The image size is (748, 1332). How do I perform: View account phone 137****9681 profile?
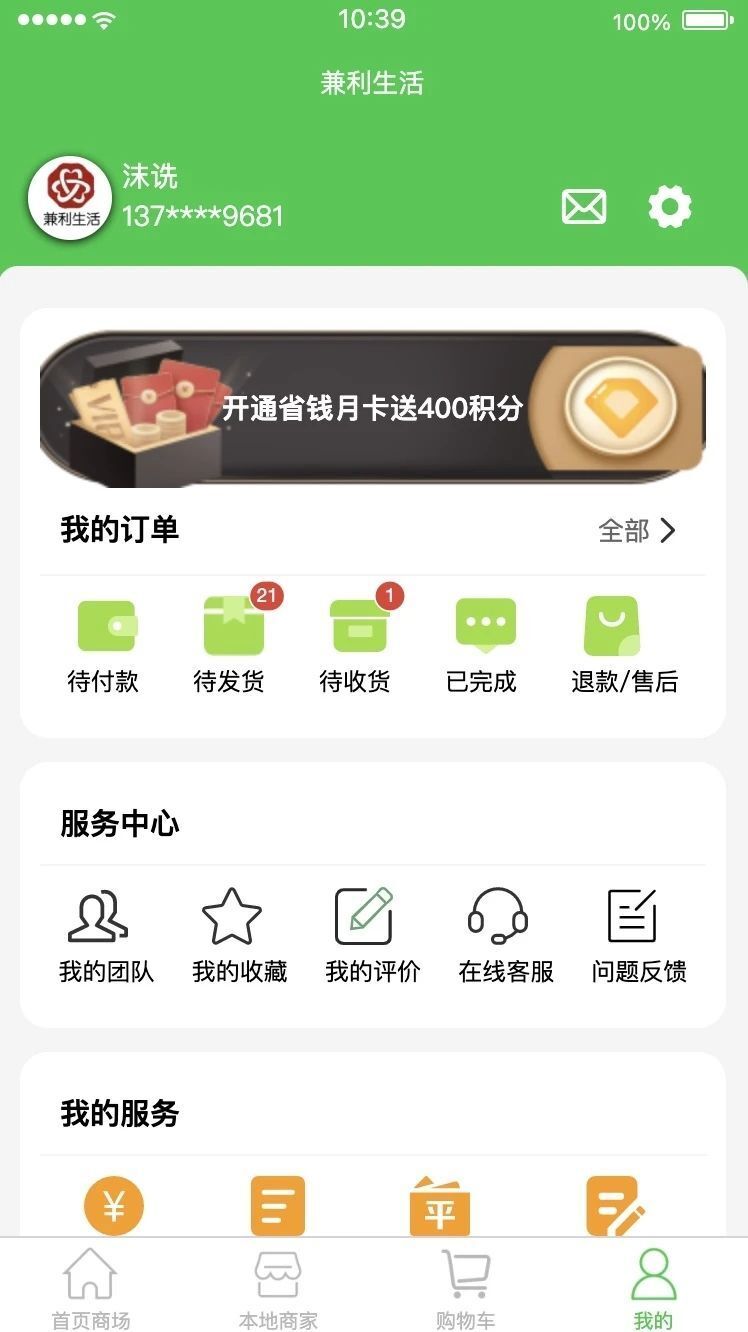coord(201,214)
